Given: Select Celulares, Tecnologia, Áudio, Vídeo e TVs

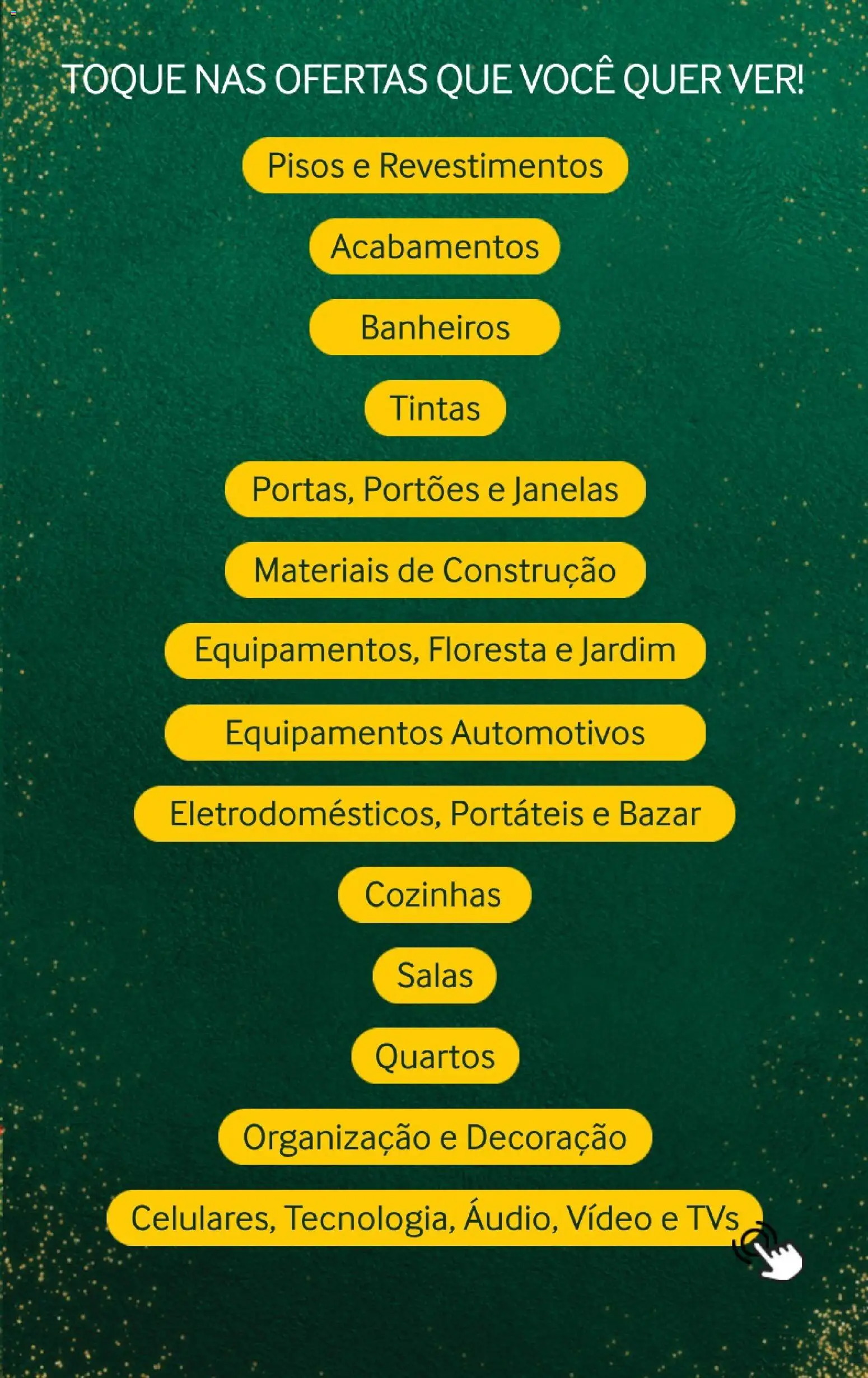Looking at the screenshot, I should (435, 1217).
